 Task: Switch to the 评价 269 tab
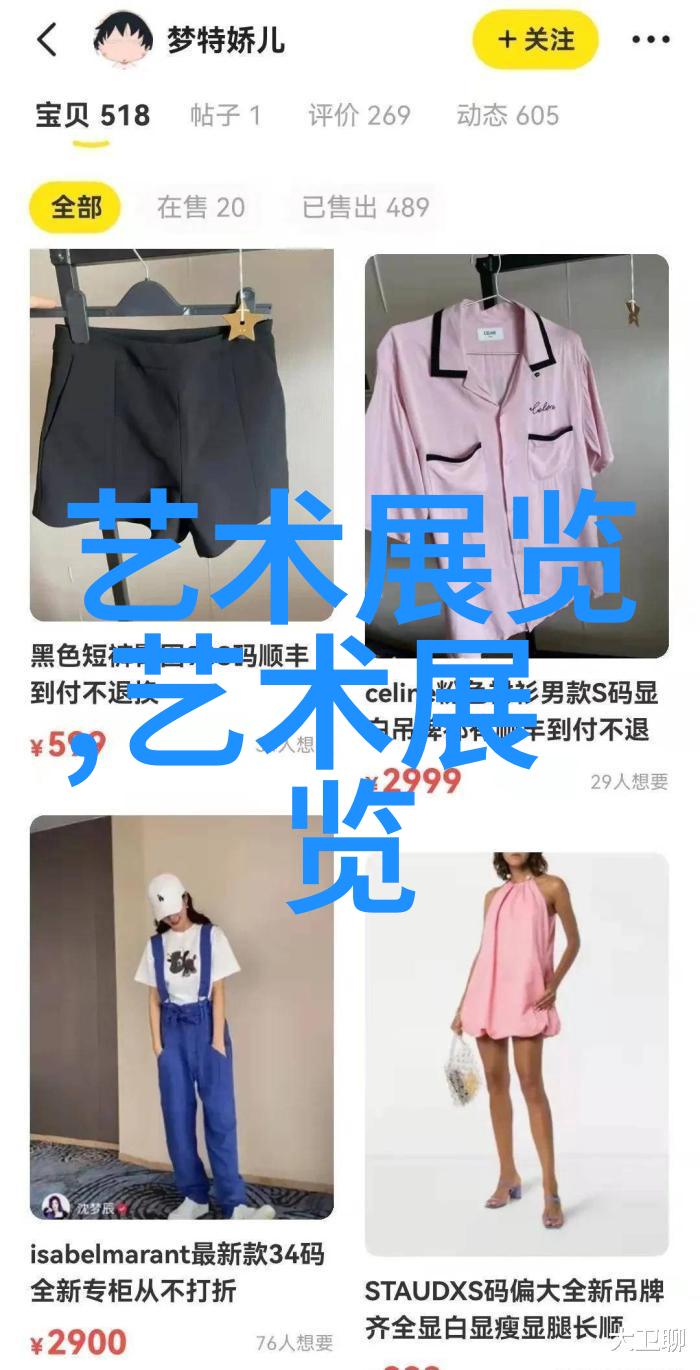359,116
